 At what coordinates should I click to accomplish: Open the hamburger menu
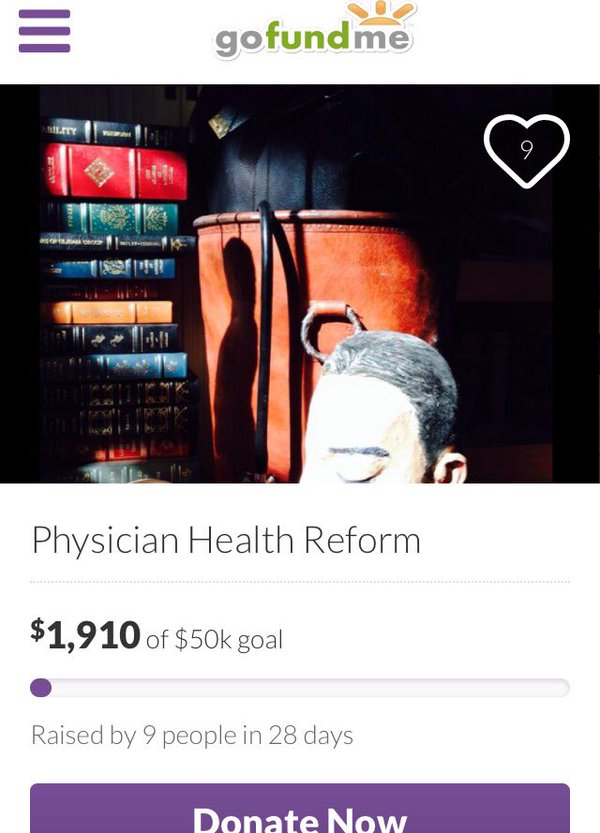44,31
